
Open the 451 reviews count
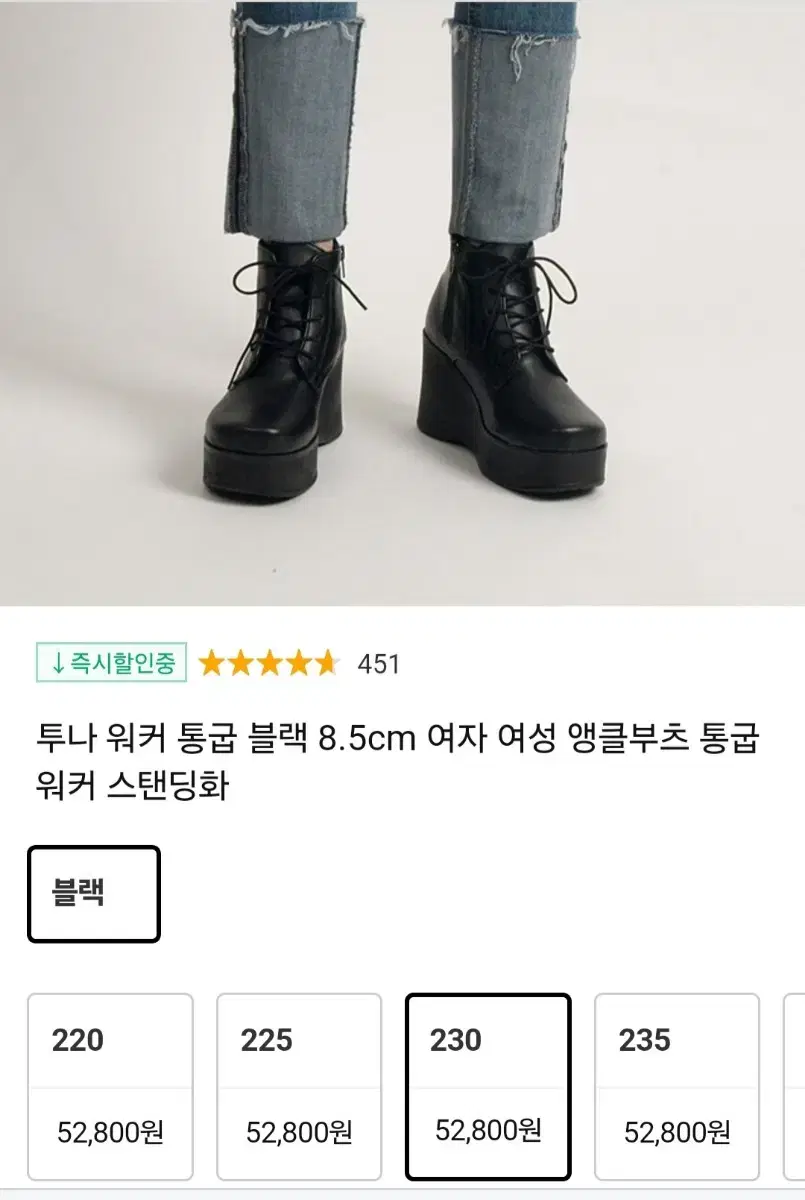click(377, 661)
